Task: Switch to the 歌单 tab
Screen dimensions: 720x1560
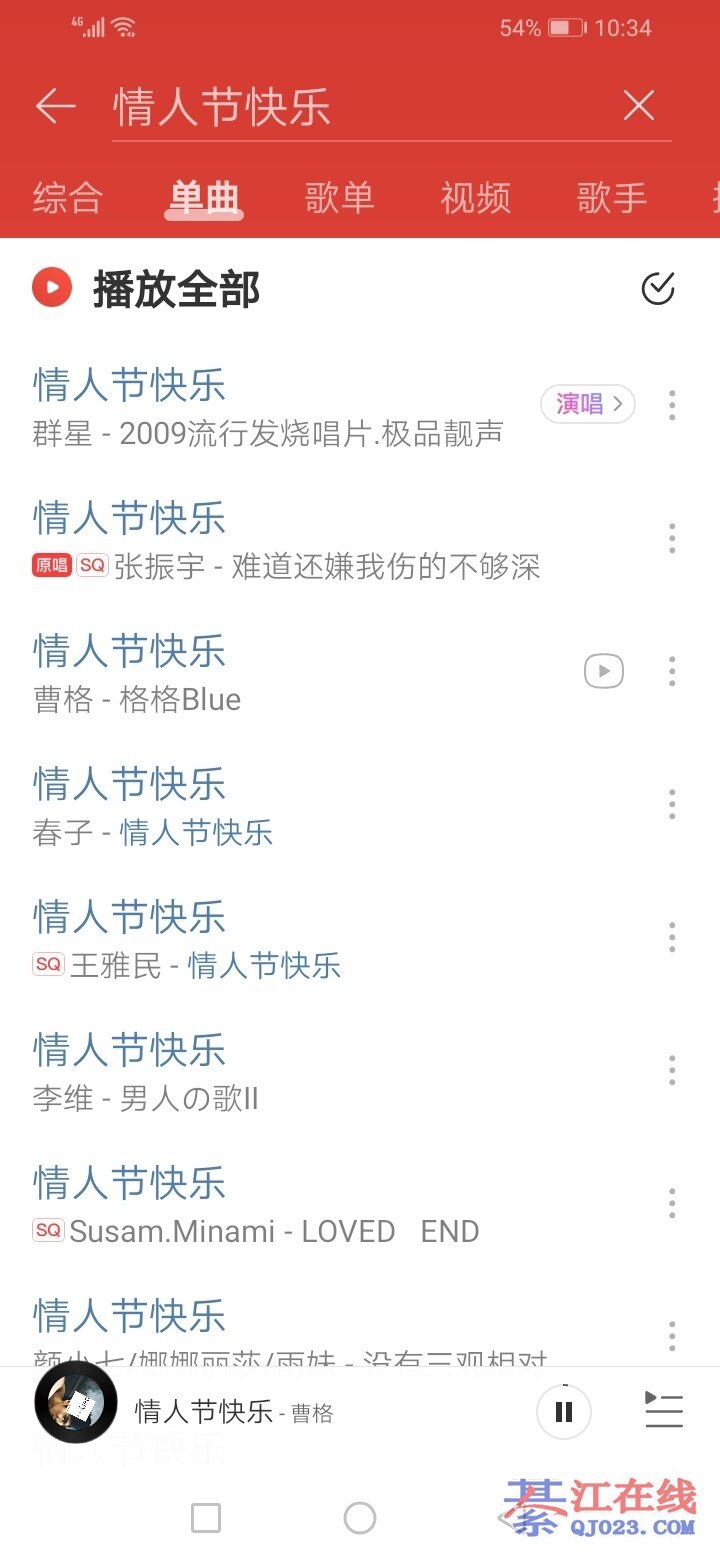Action: tap(339, 197)
